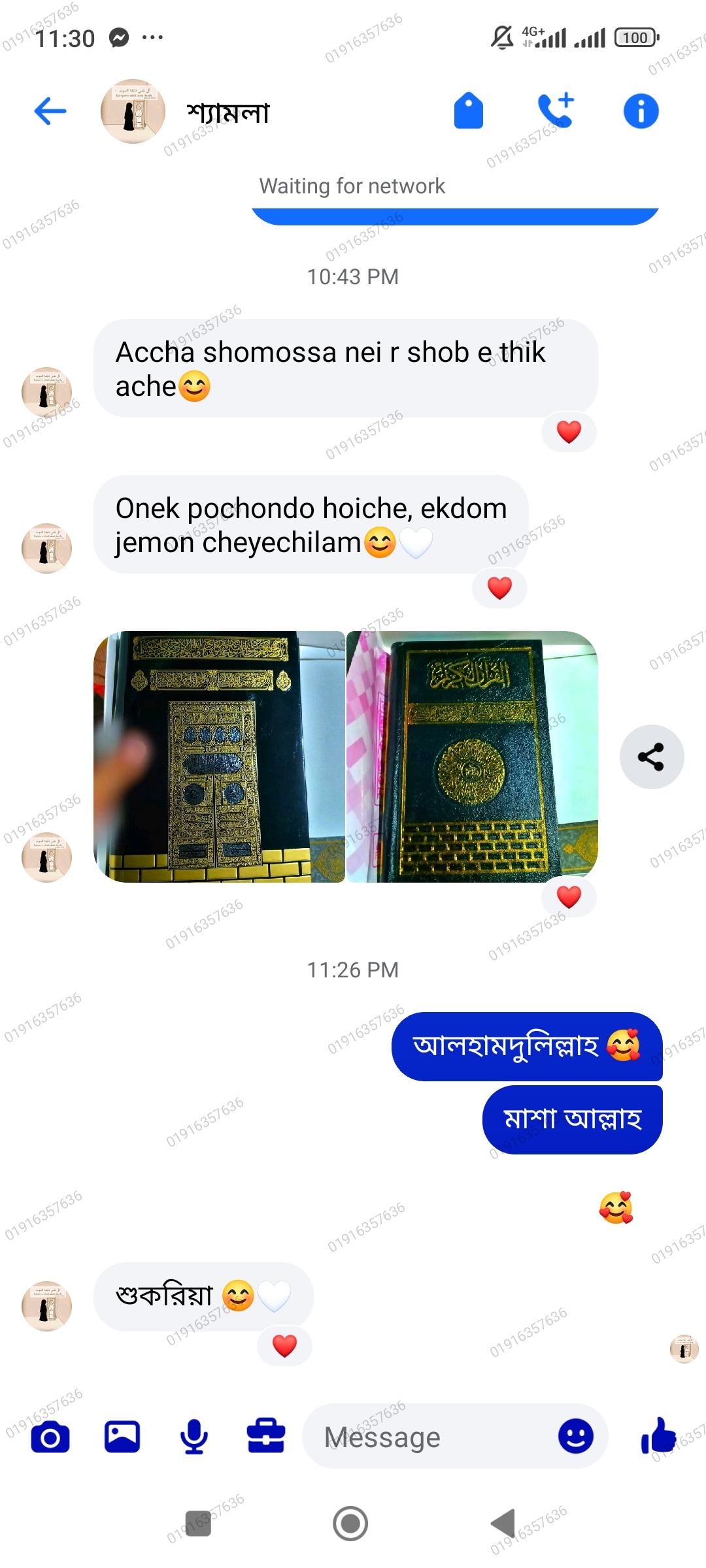View the Kaaba-design book cover photo

pos(220,757)
